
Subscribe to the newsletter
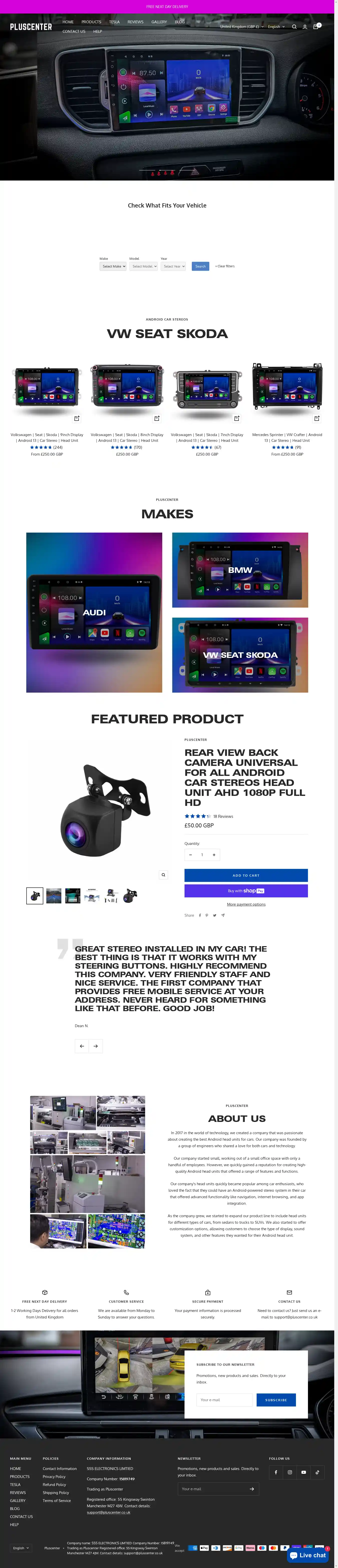coord(276,1399)
